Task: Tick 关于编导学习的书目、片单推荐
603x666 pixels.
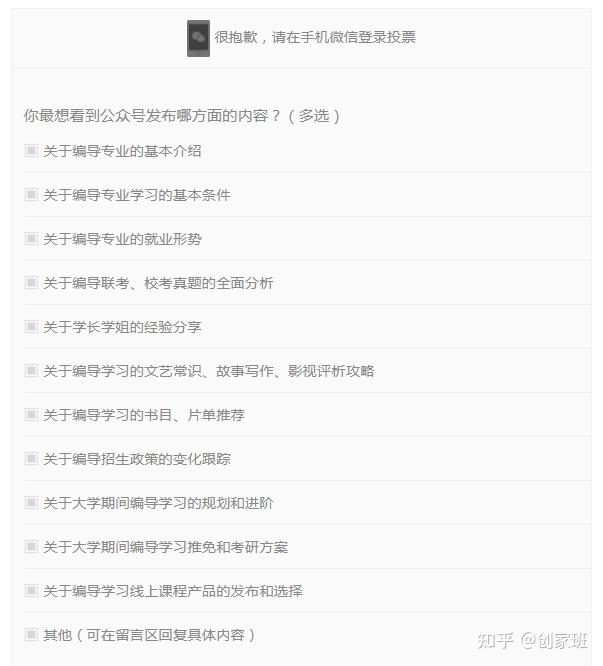Action: pos(32,415)
